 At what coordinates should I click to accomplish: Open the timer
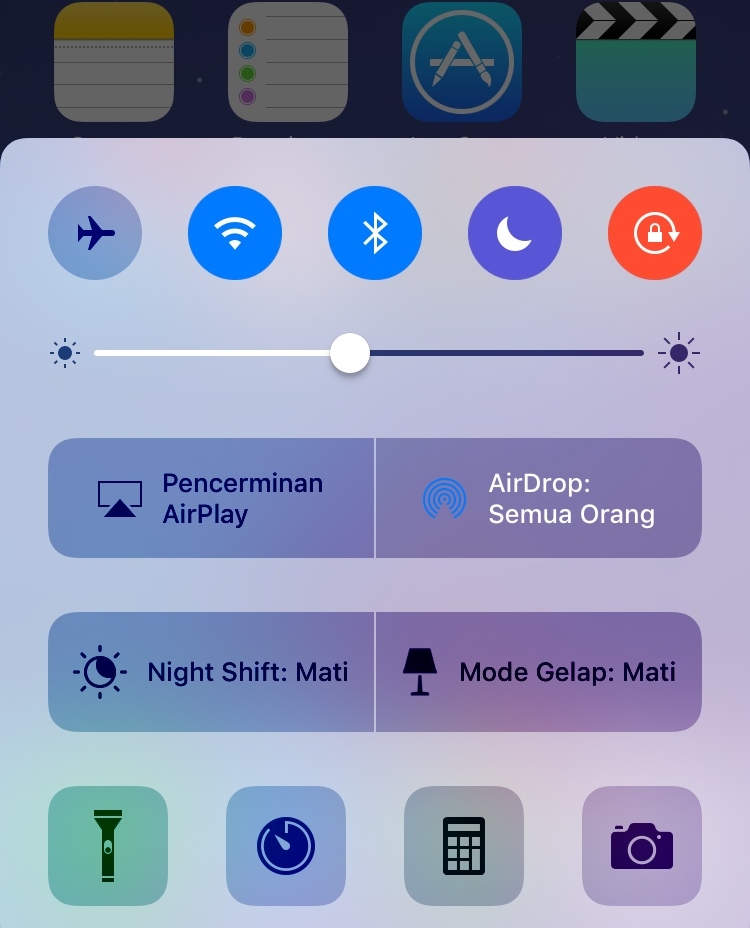pos(286,846)
